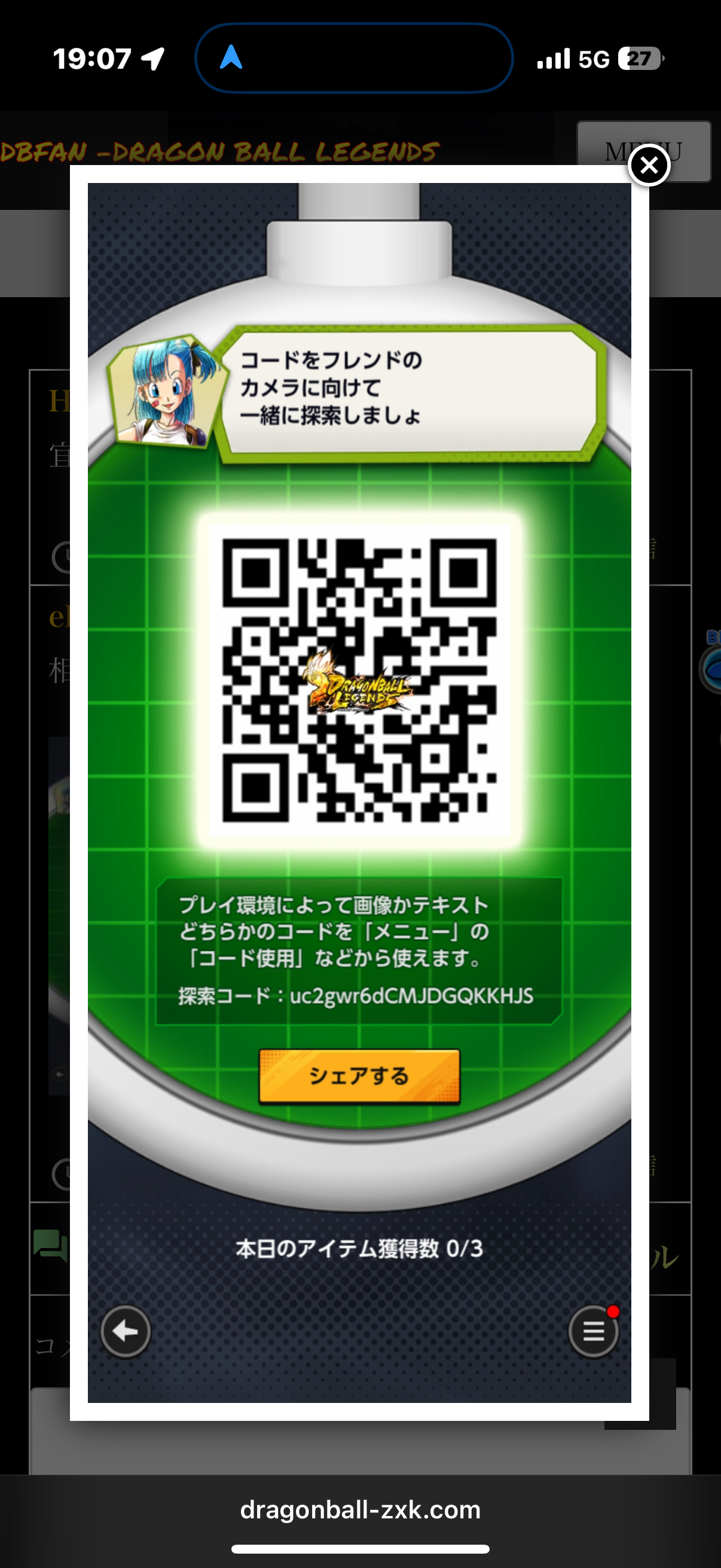Tap the dragonball-zxk.com address bar

[x=360, y=1509]
